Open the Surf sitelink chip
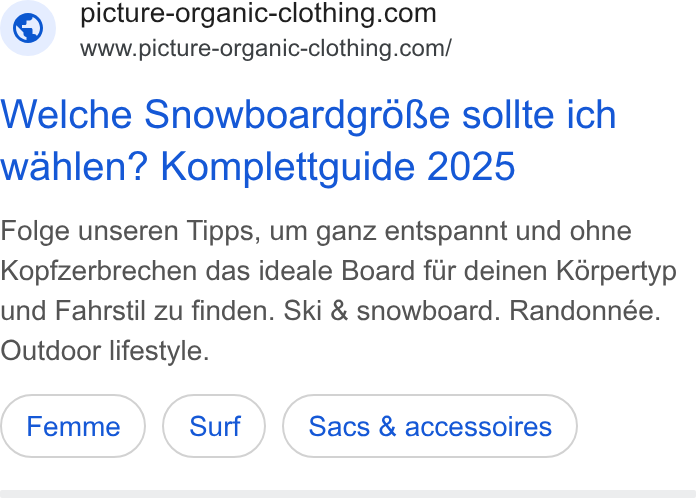 pos(214,426)
